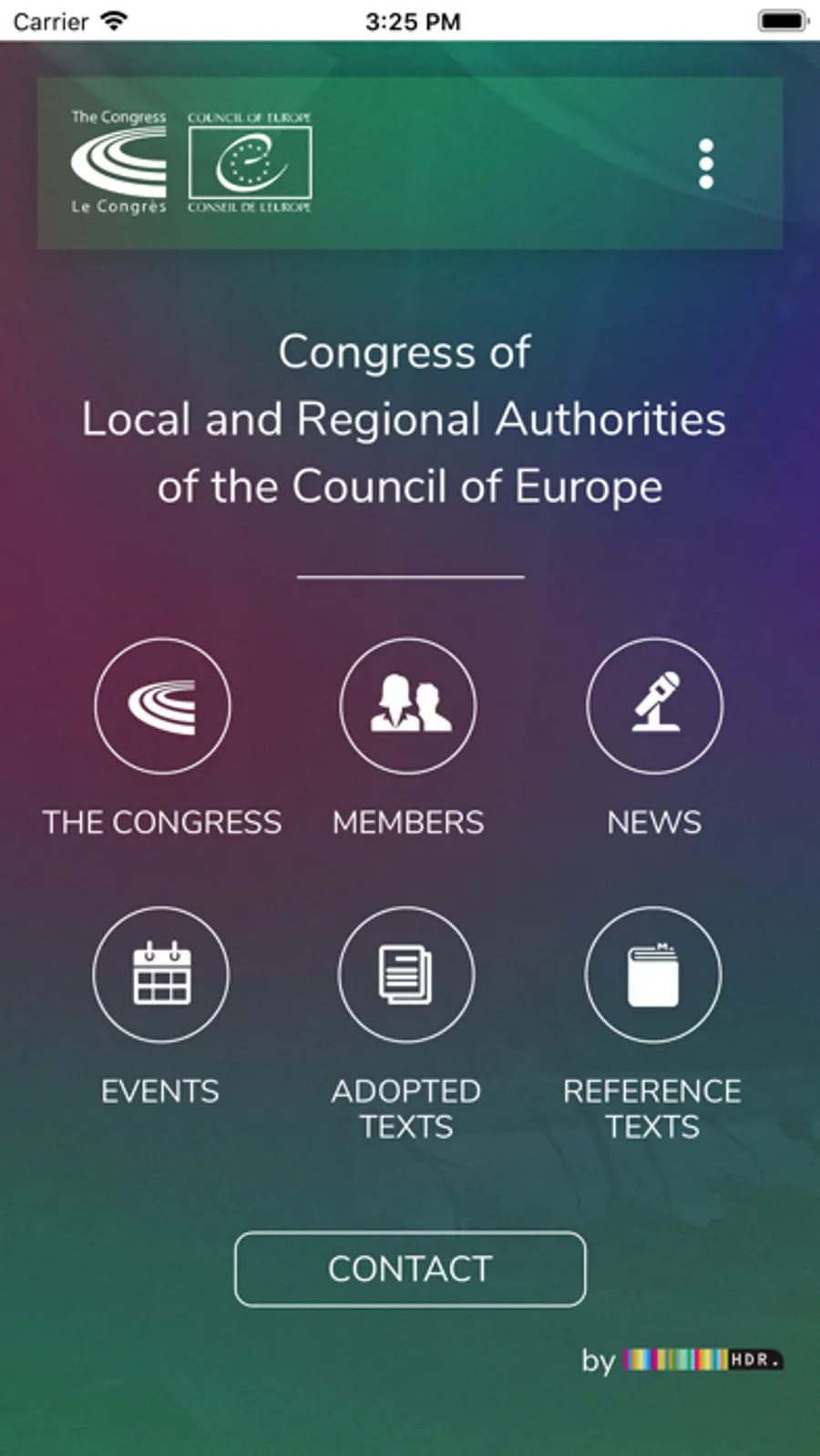Open The Congress section
Screen dimensions: 820x1456
click(x=162, y=706)
